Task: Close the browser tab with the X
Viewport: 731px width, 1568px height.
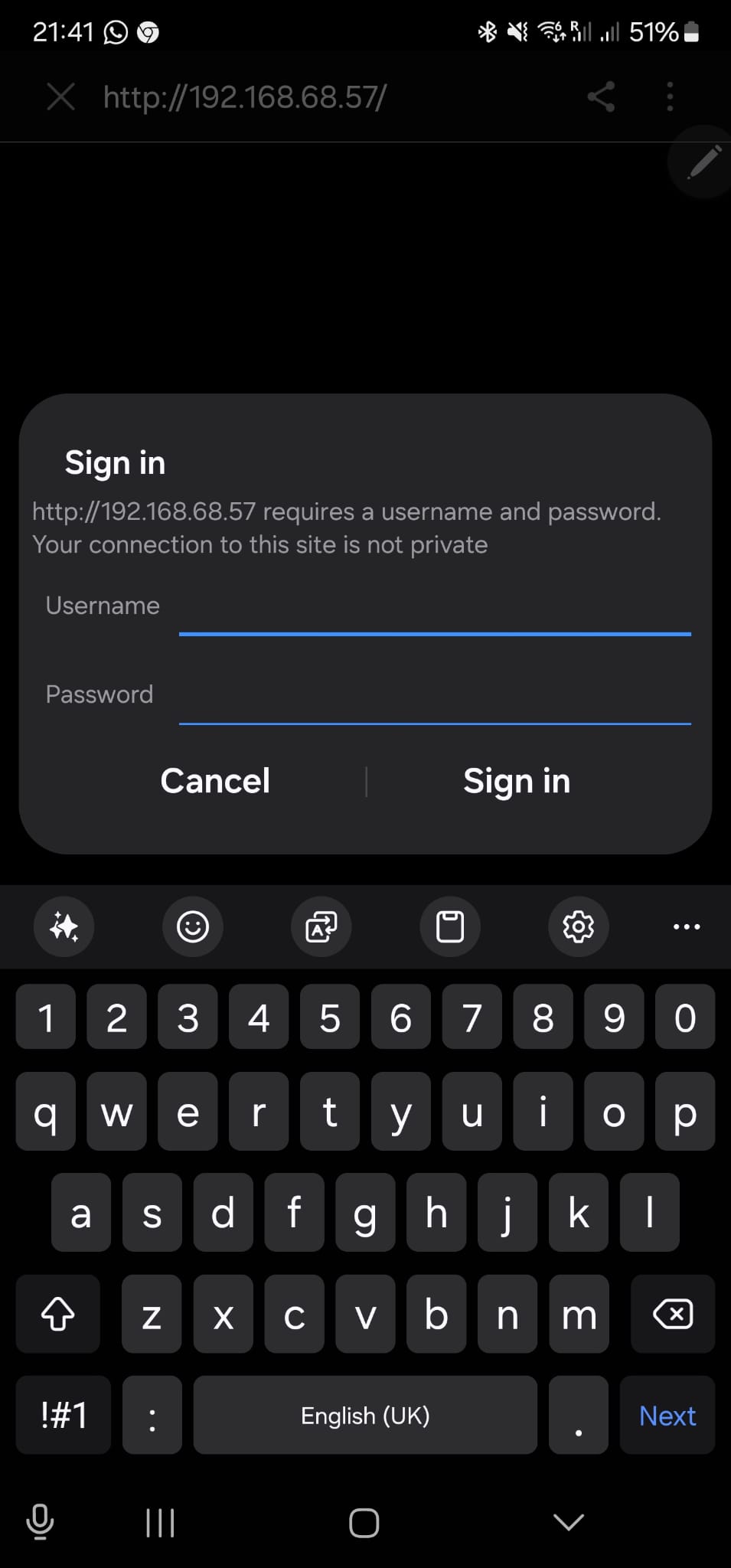Action: 60,97
